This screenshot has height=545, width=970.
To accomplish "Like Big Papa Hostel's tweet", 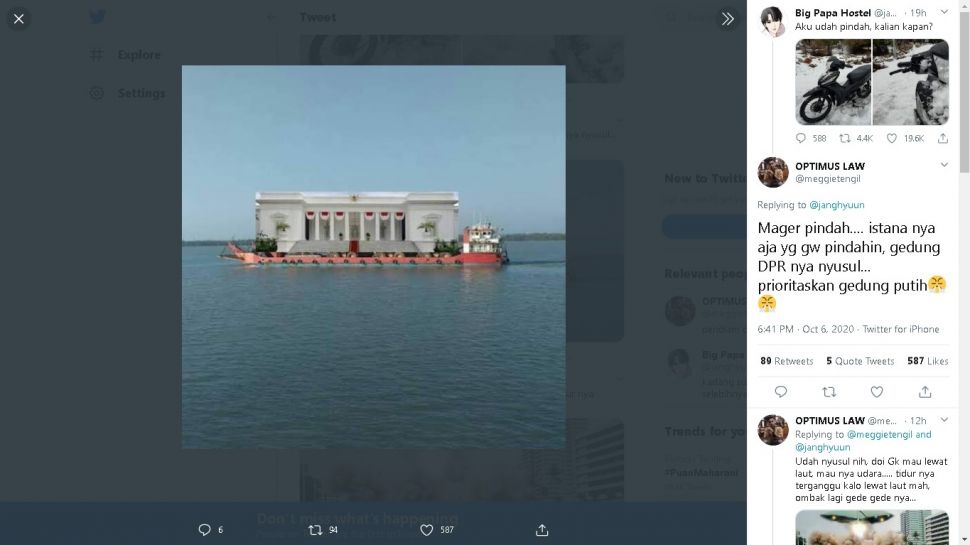I will [892, 138].
